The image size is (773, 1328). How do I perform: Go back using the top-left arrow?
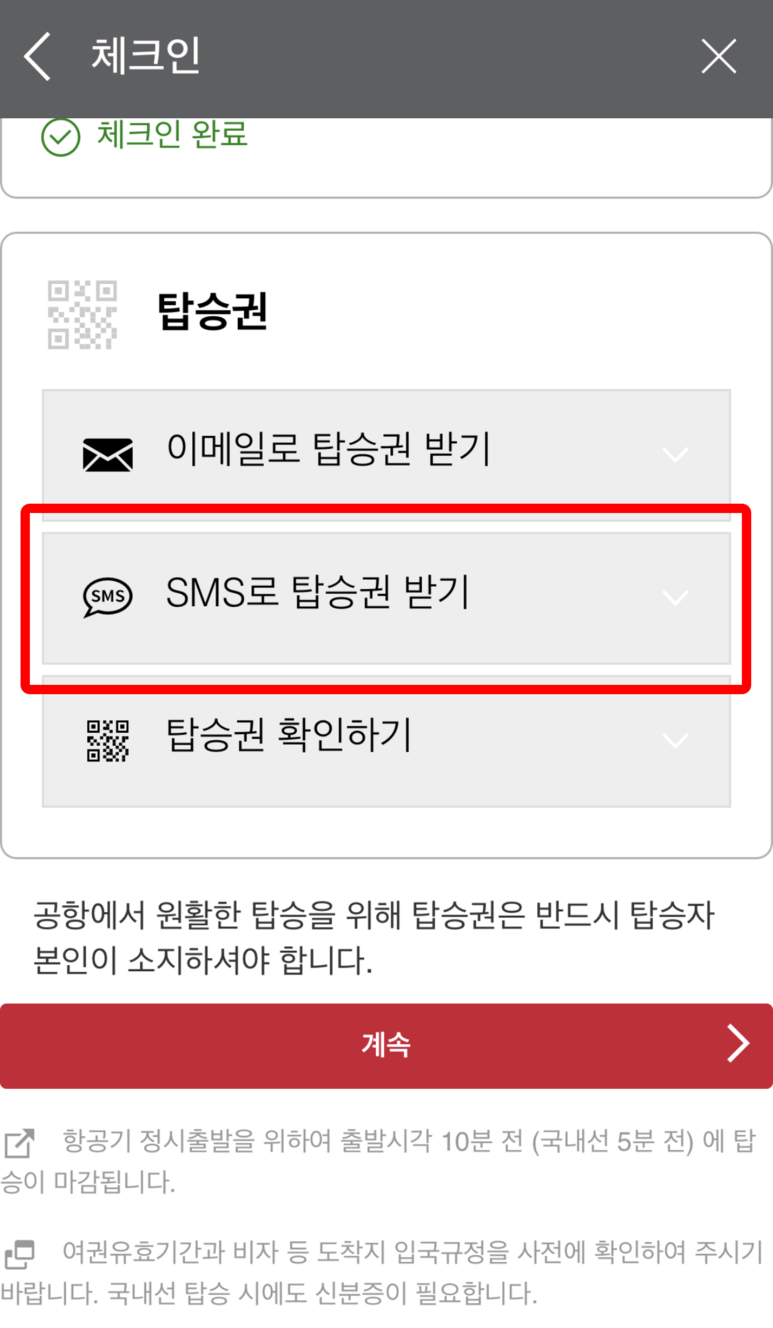click(37, 57)
